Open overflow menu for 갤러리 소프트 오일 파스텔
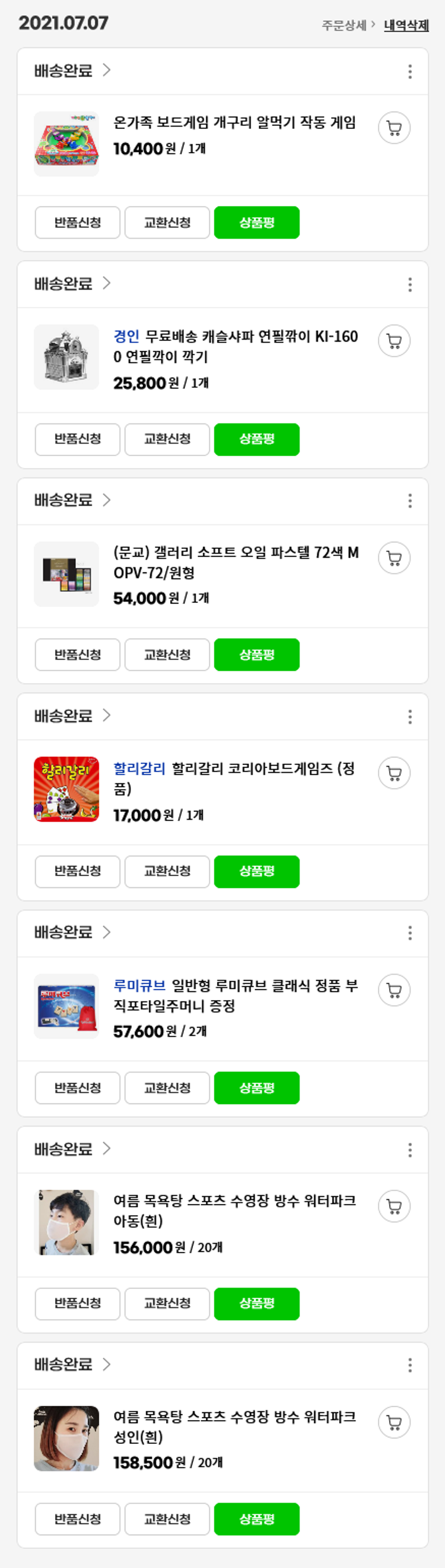Screen dimensions: 445x1568 click(410, 500)
